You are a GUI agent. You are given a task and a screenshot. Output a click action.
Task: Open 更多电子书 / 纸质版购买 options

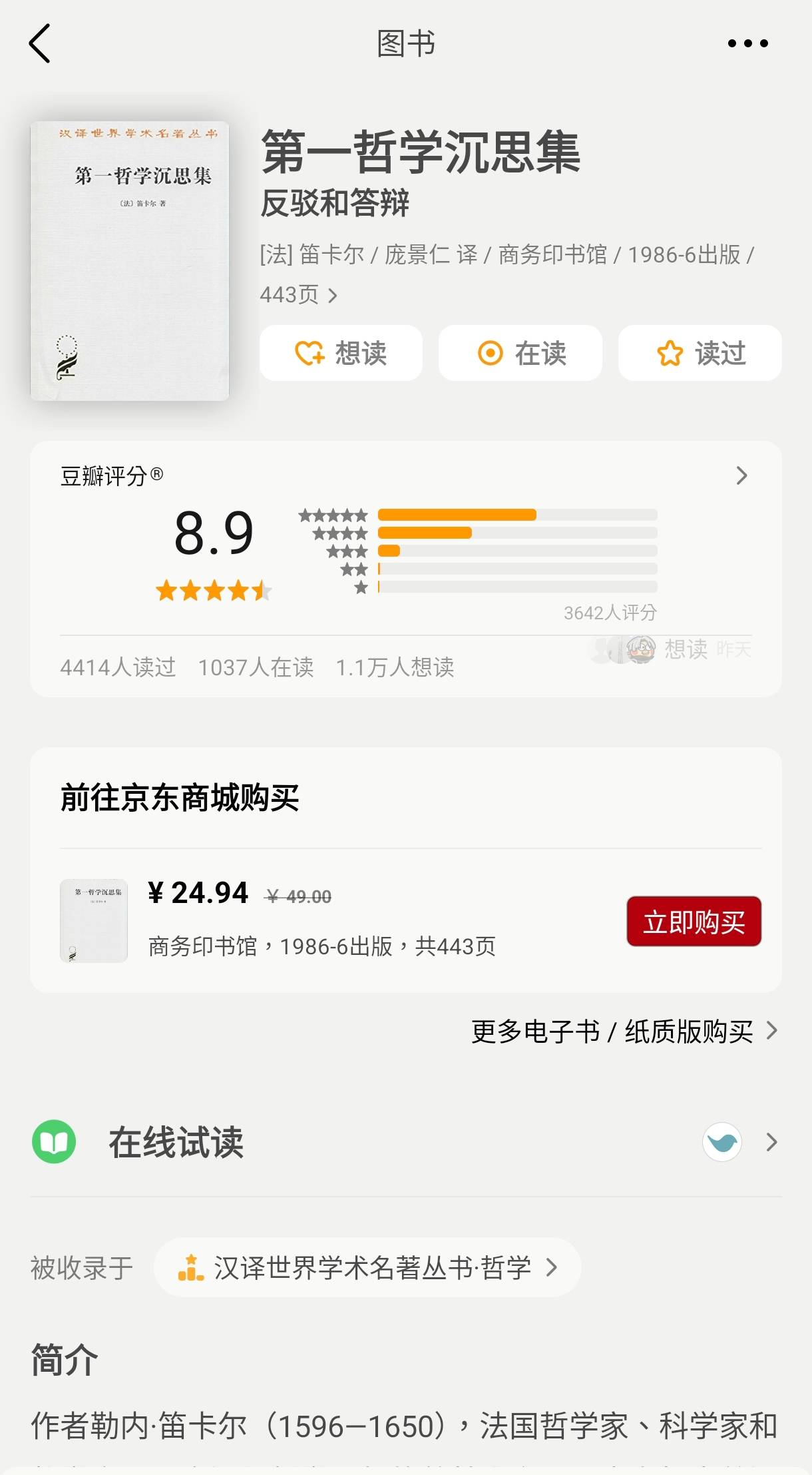[x=624, y=1032]
